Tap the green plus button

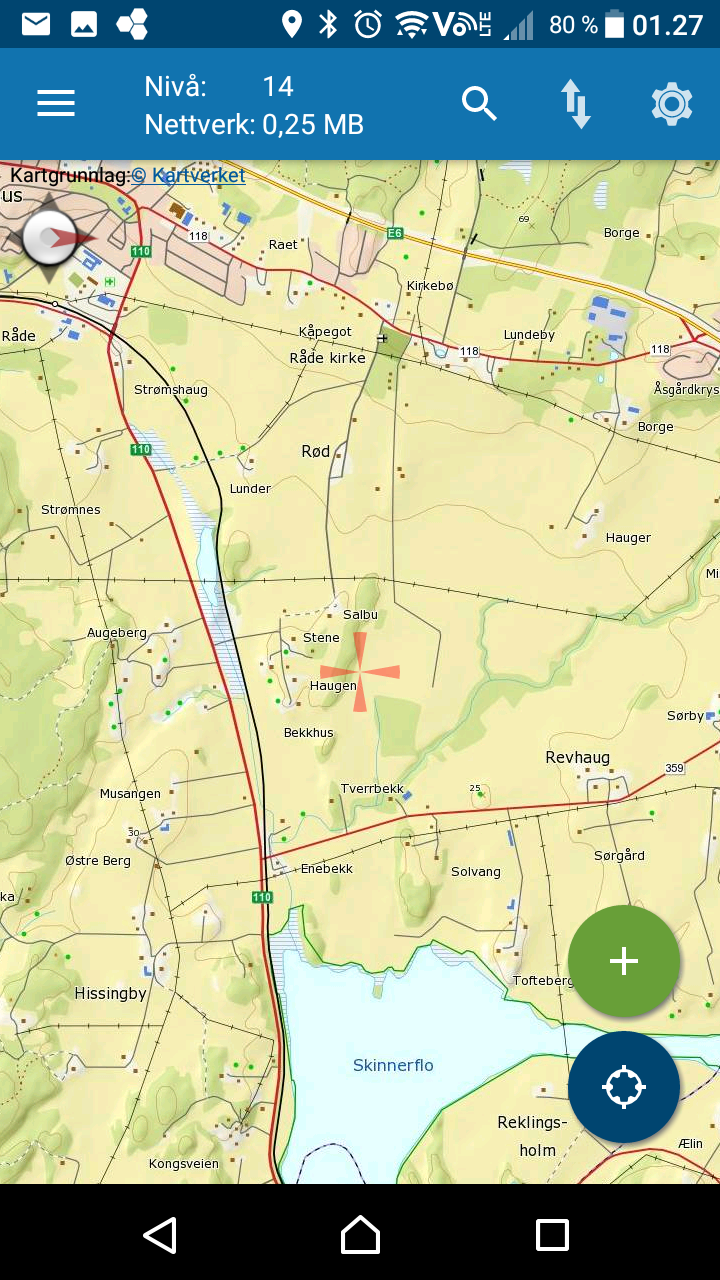[624, 961]
